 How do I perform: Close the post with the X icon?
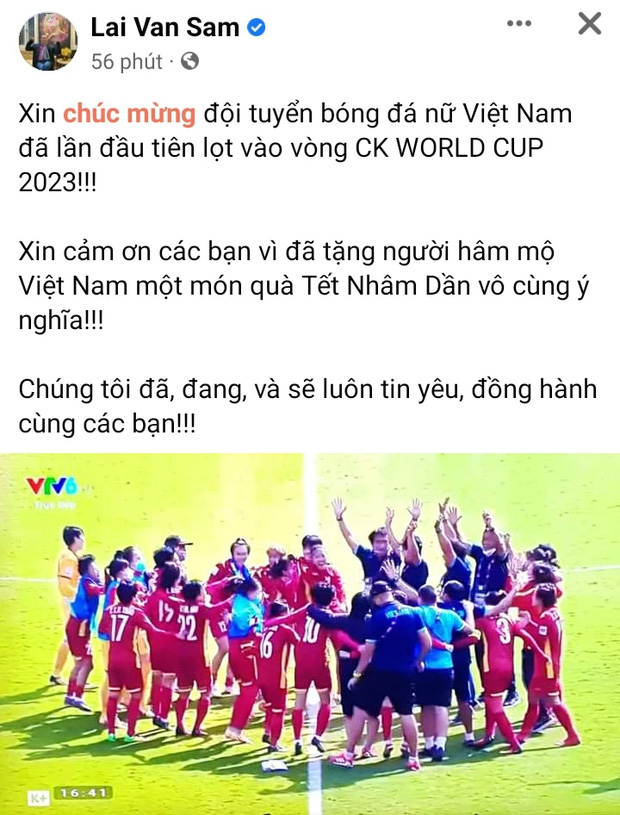590,25
